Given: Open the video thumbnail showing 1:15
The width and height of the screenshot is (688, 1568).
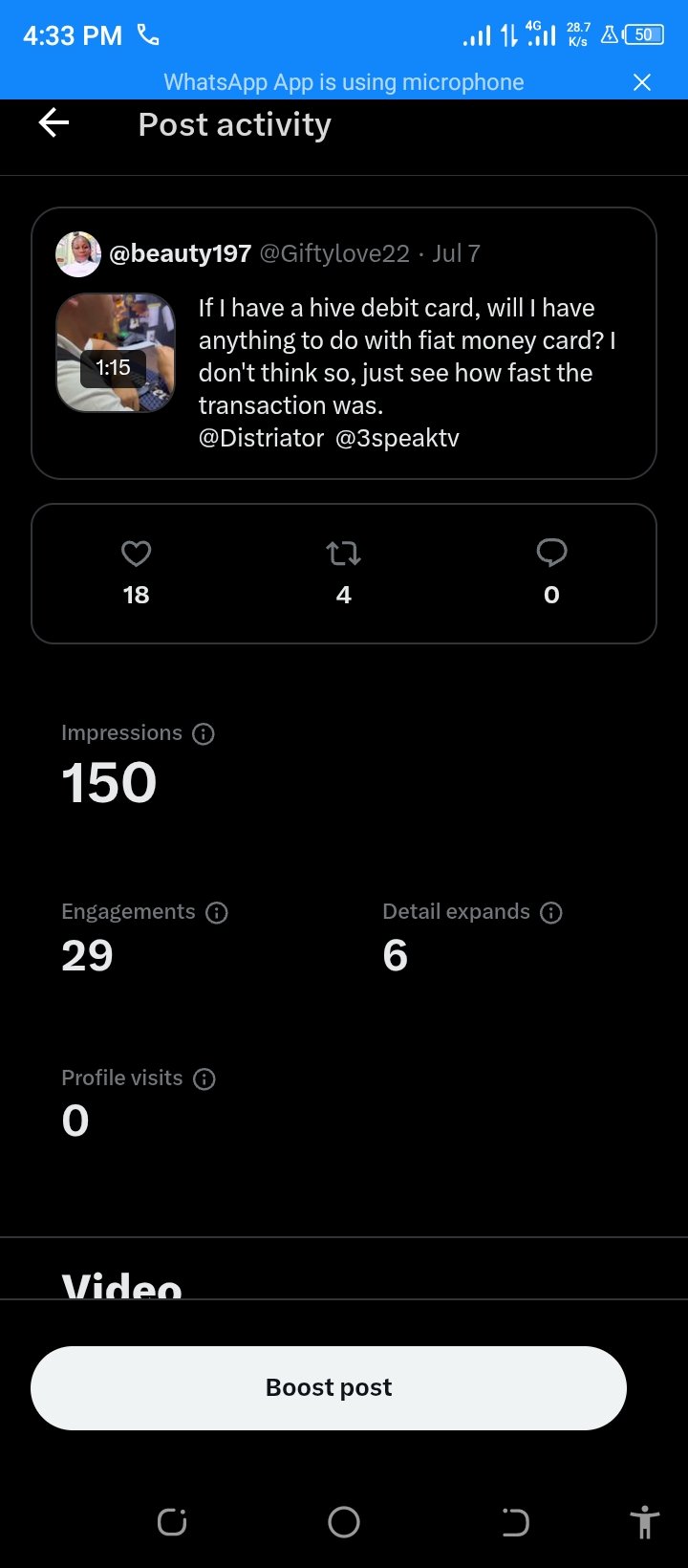Looking at the screenshot, I should 116,353.
